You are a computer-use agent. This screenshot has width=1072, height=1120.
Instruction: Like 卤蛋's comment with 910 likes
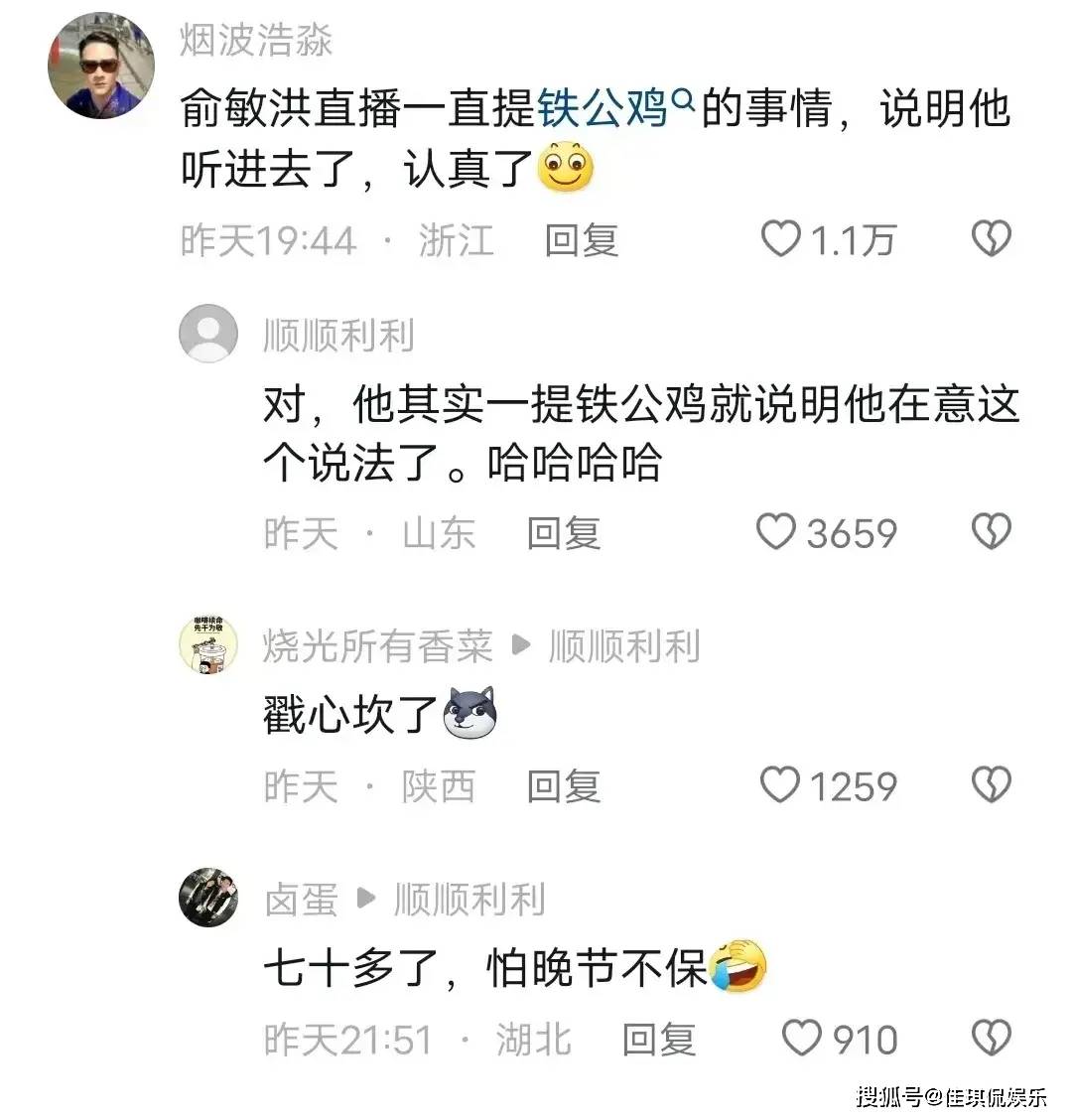point(802,1039)
